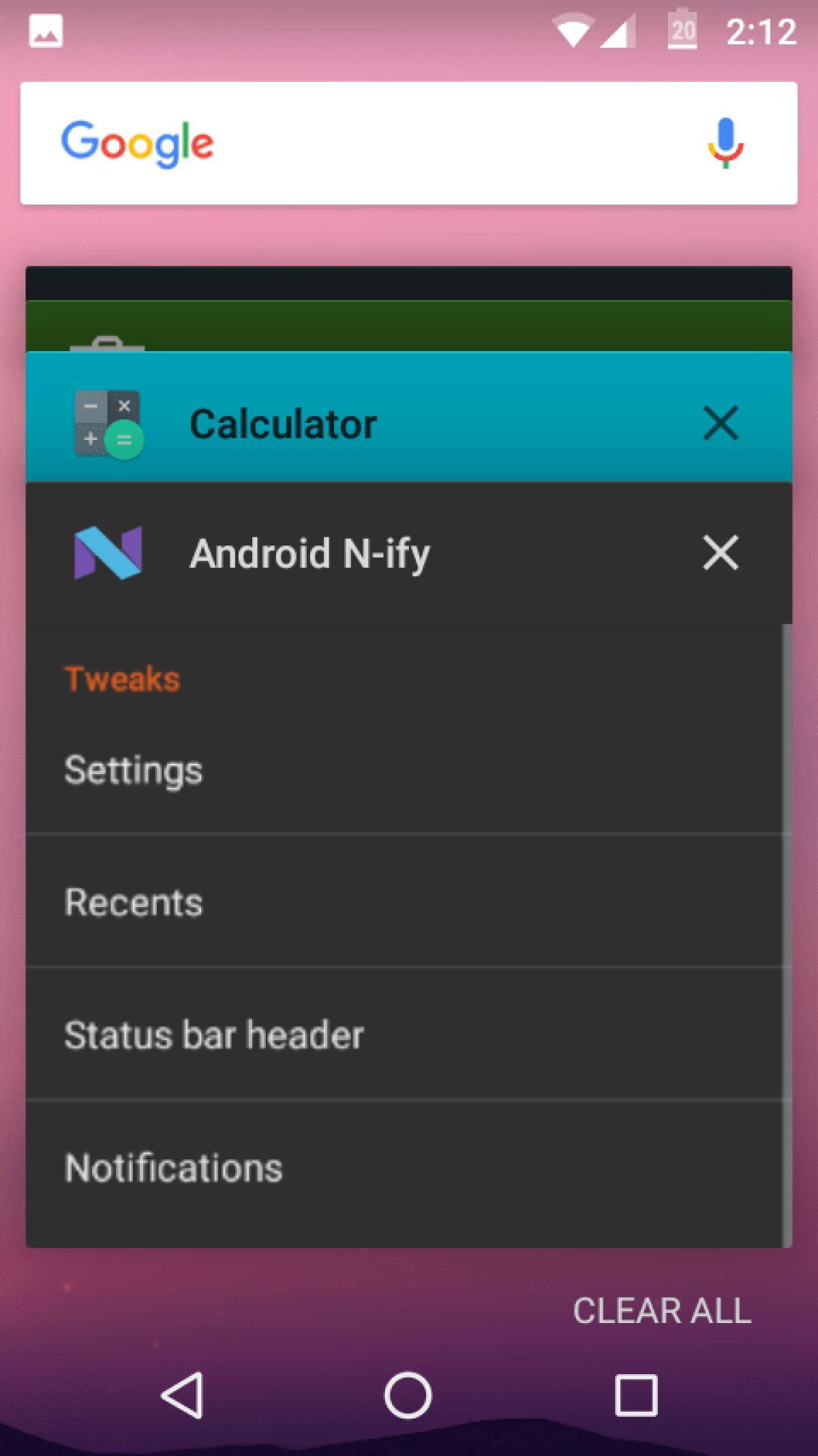This screenshot has height=1456, width=818.
Task: Tap the Calculator app icon
Action: pos(108,423)
